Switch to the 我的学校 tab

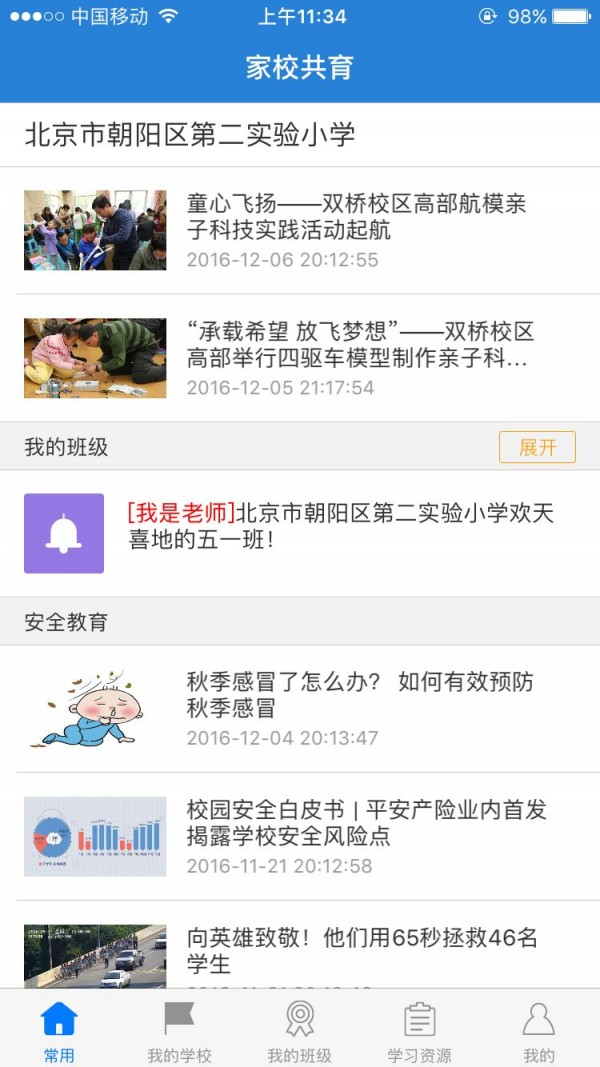(x=179, y=1031)
